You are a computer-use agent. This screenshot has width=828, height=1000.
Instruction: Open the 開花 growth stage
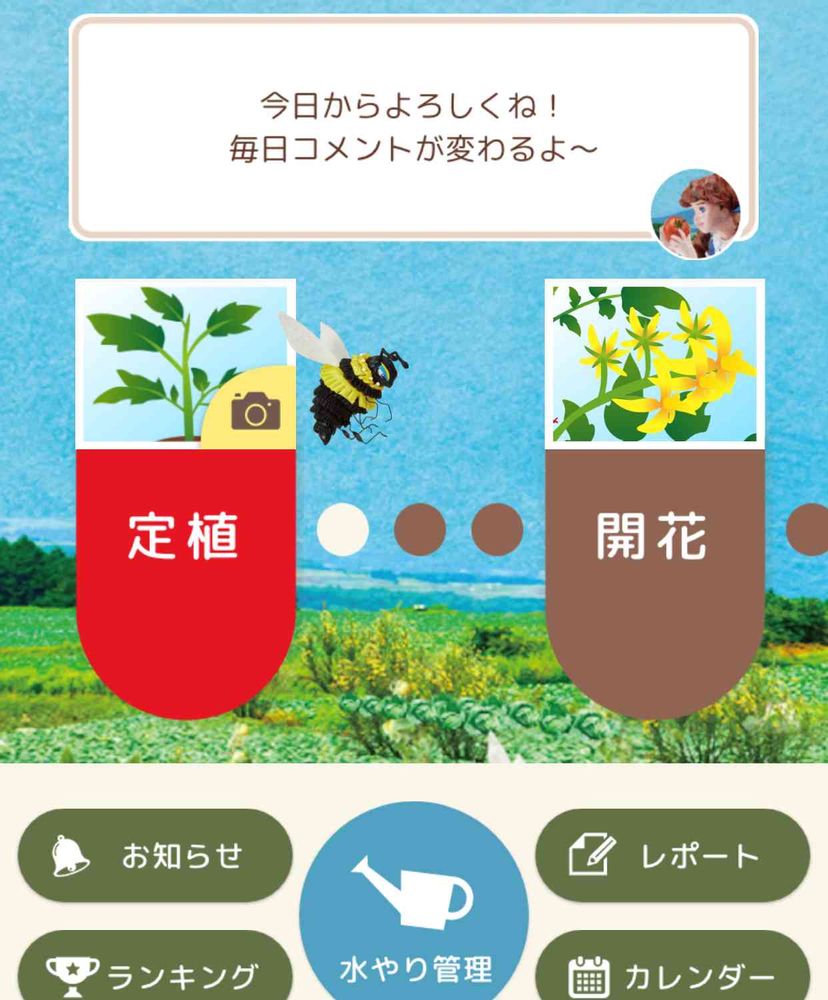(x=653, y=560)
